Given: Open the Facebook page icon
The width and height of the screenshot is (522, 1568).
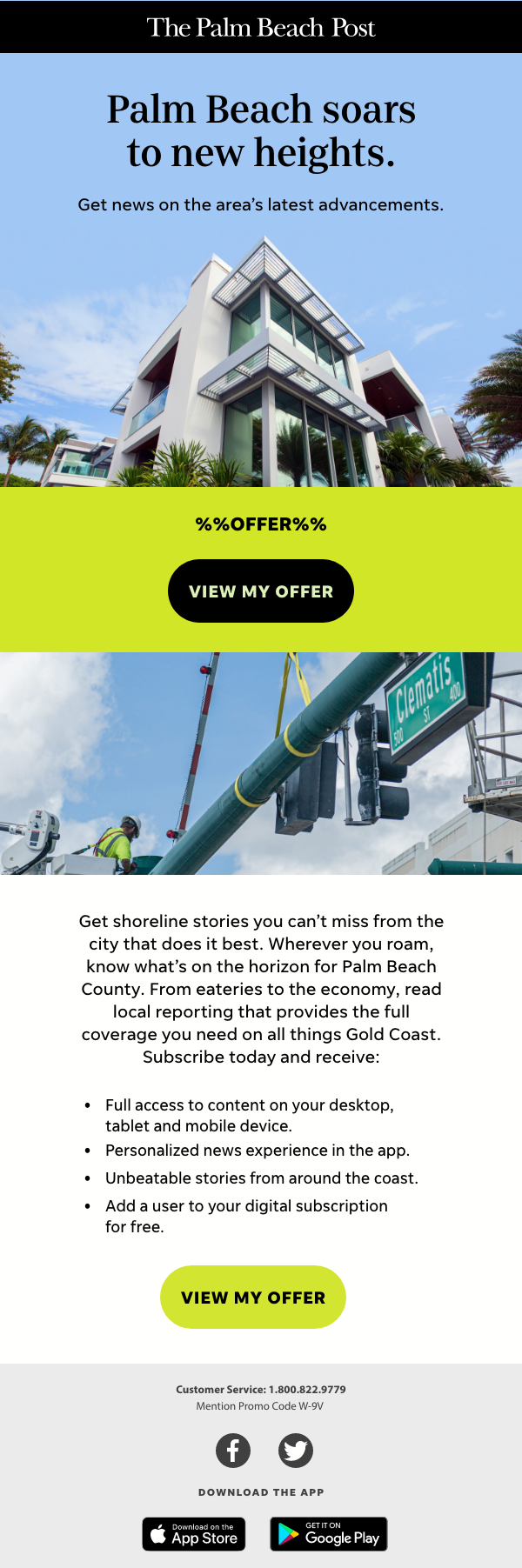Looking at the screenshot, I should point(233,1450).
